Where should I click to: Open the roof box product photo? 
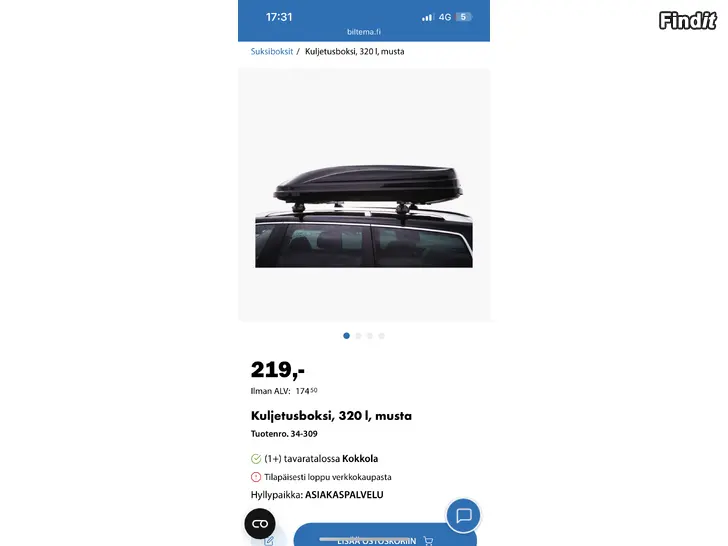pyautogui.click(x=364, y=215)
